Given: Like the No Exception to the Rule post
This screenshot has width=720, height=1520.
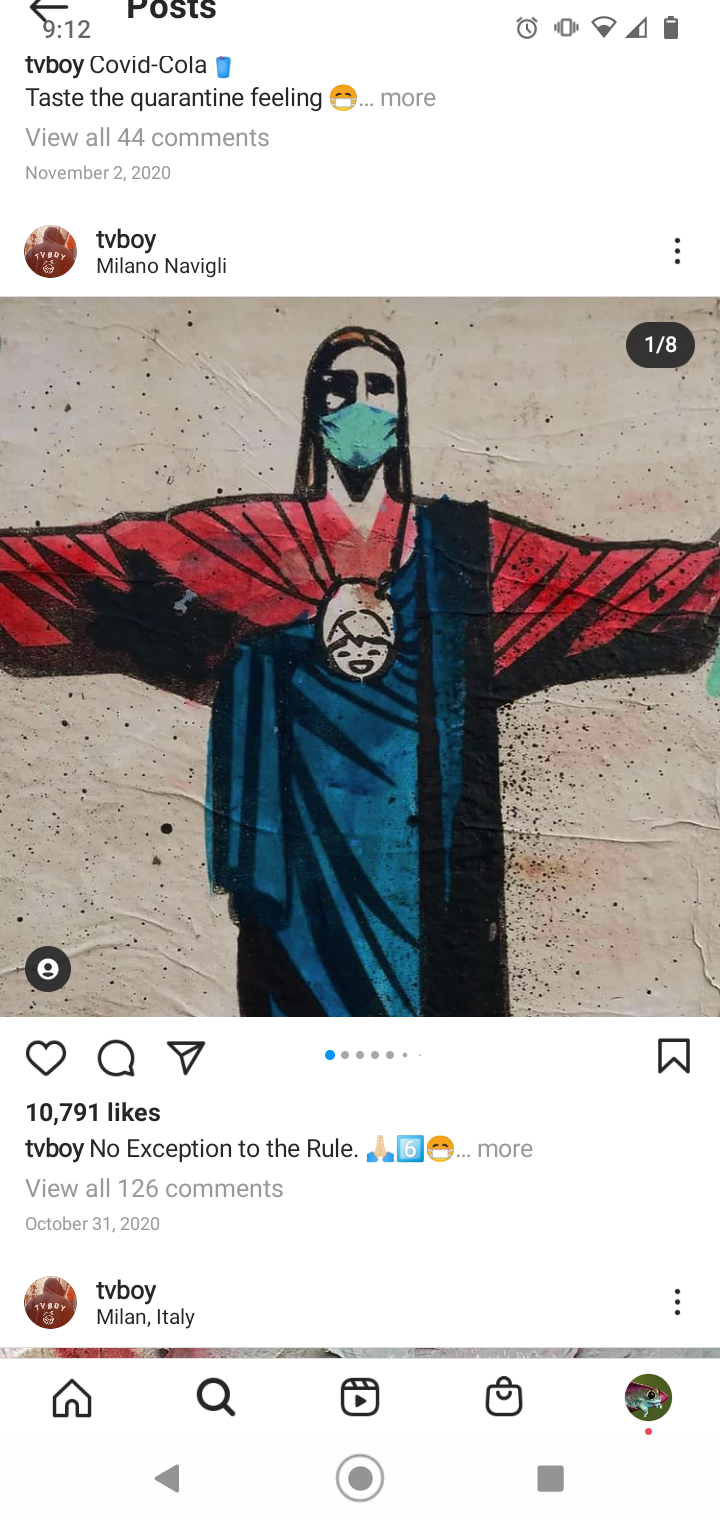Looking at the screenshot, I should (x=46, y=1057).
